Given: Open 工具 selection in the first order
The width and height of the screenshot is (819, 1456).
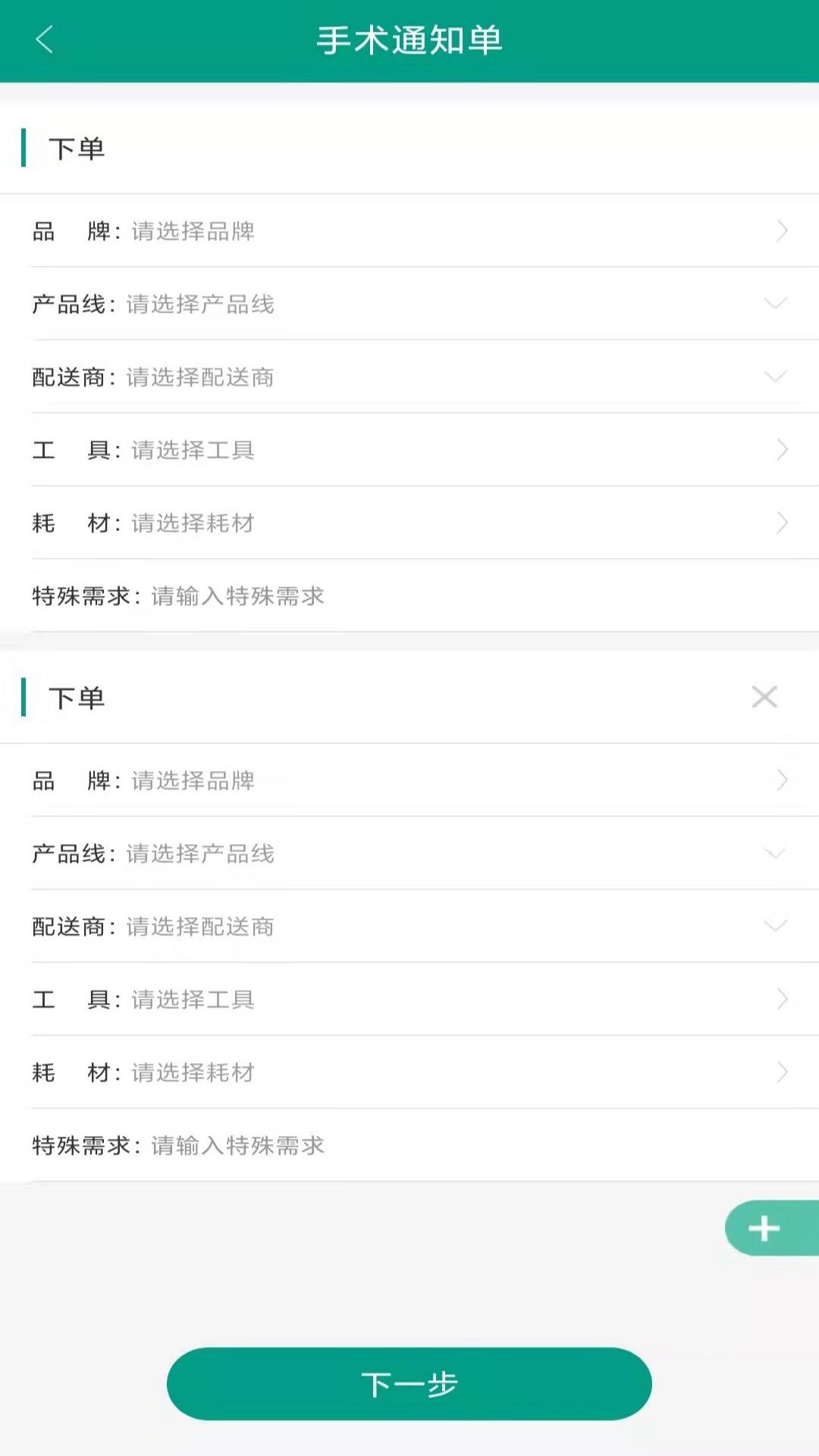Looking at the screenshot, I should [409, 450].
